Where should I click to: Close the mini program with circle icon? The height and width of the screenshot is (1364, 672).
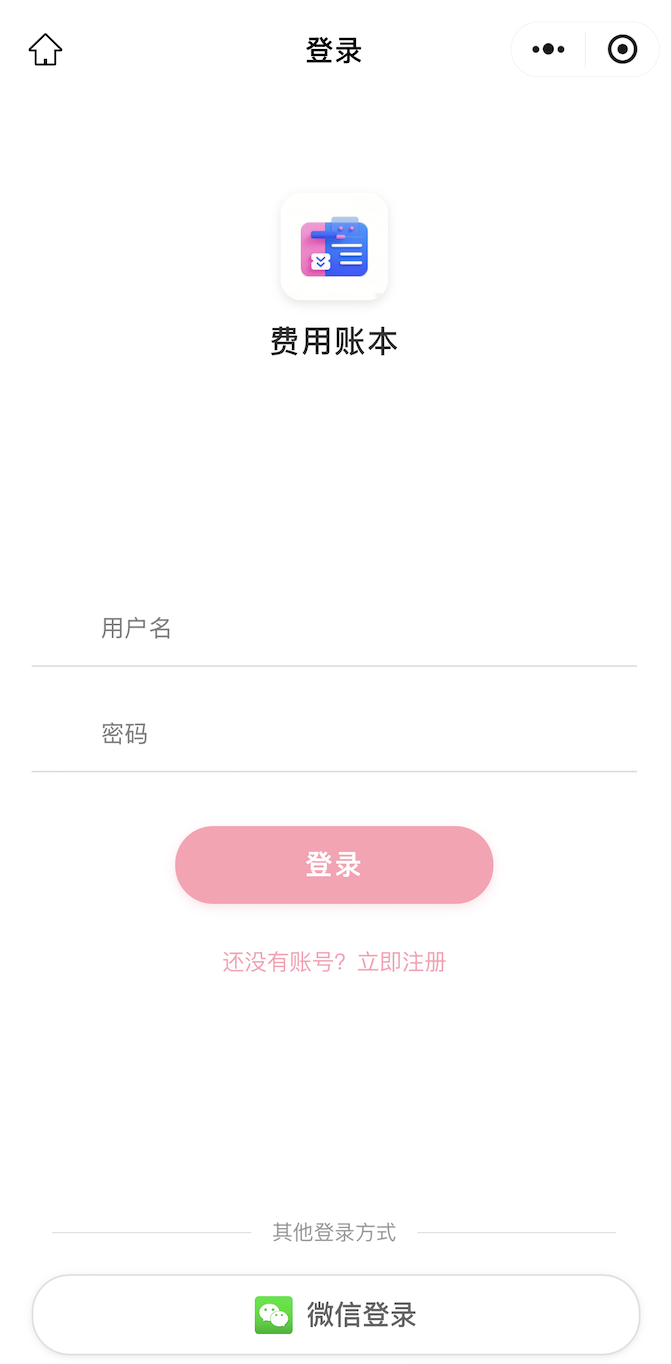622,49
